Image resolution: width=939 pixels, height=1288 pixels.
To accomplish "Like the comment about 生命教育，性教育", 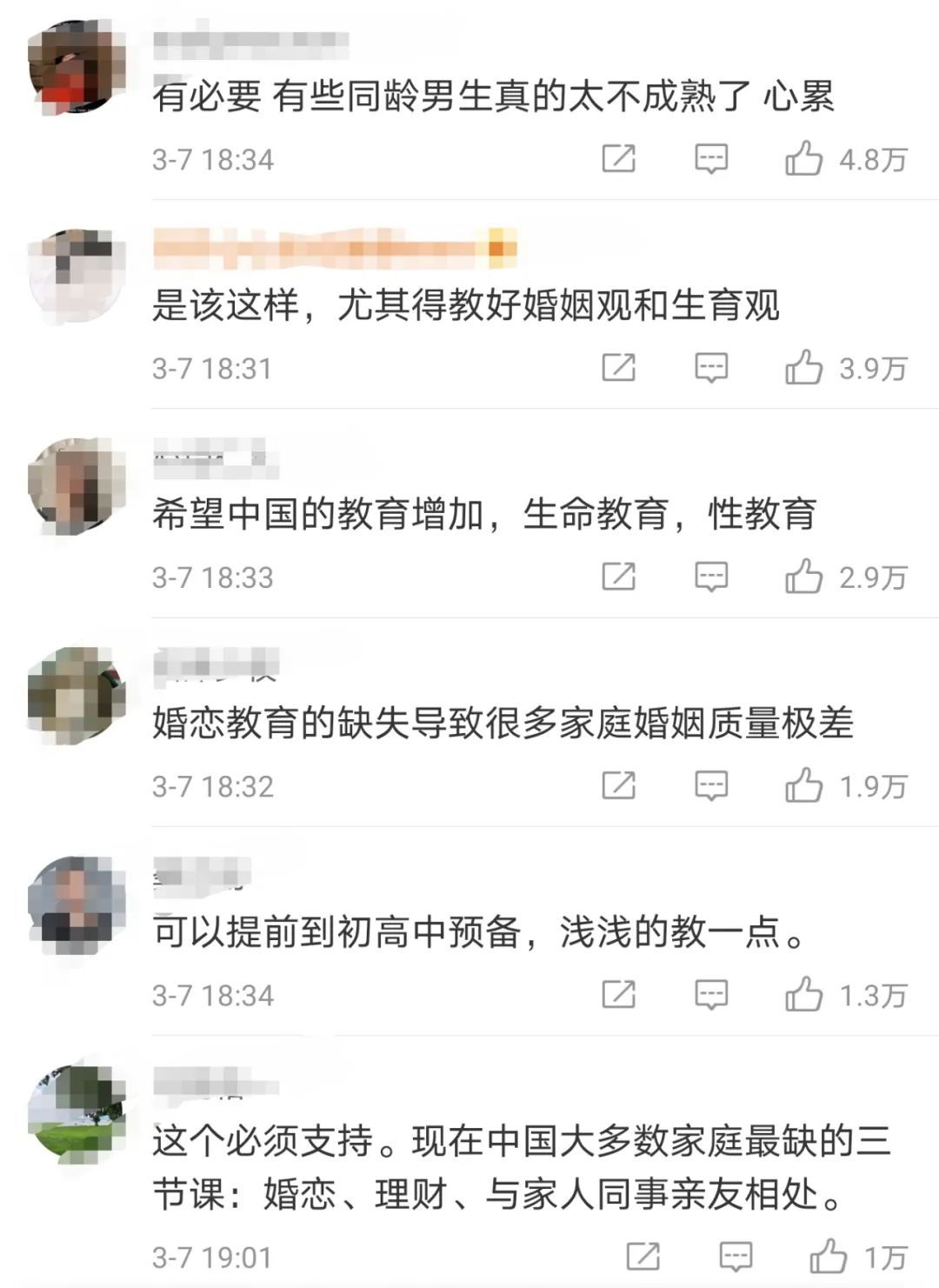I will coord(803,577).
